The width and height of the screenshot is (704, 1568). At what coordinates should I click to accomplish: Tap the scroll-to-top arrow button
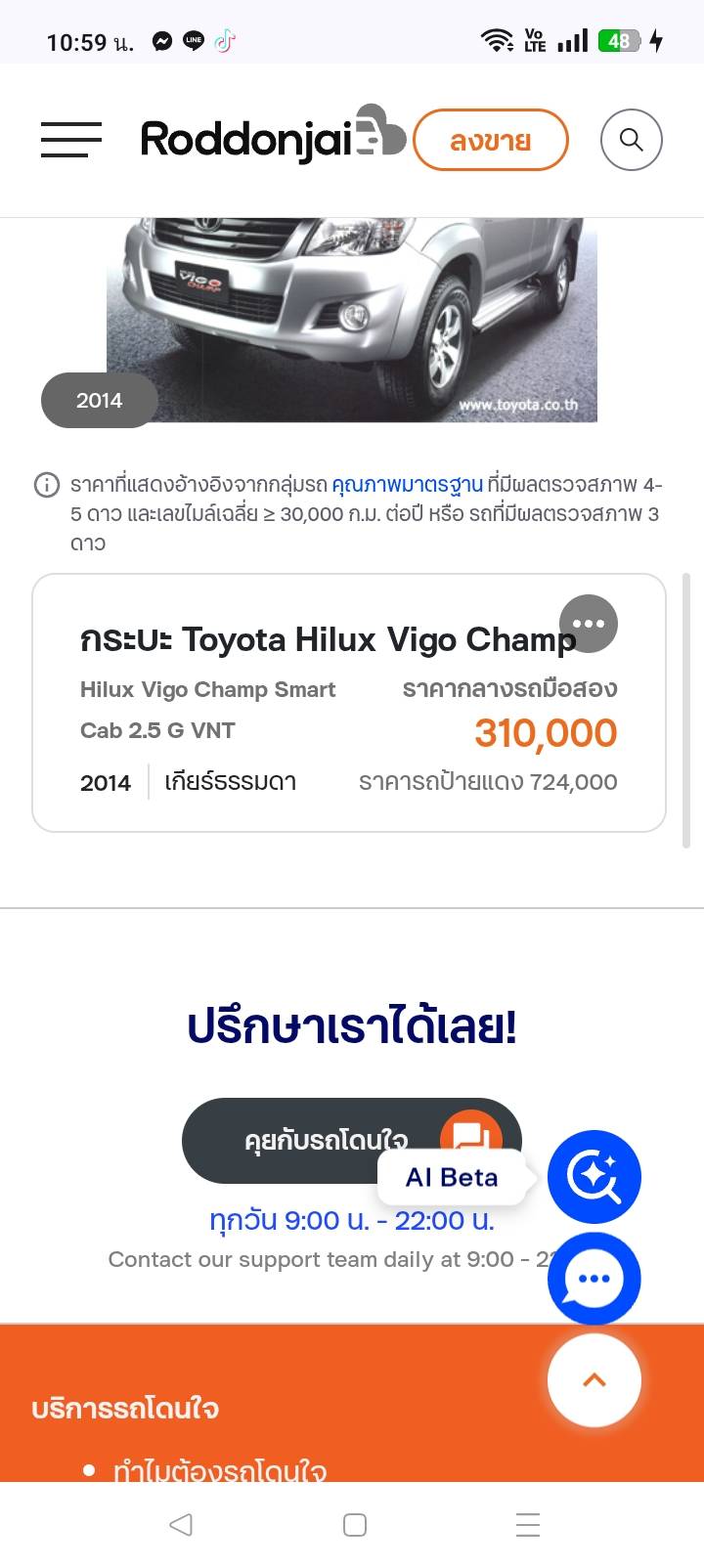594,1379
